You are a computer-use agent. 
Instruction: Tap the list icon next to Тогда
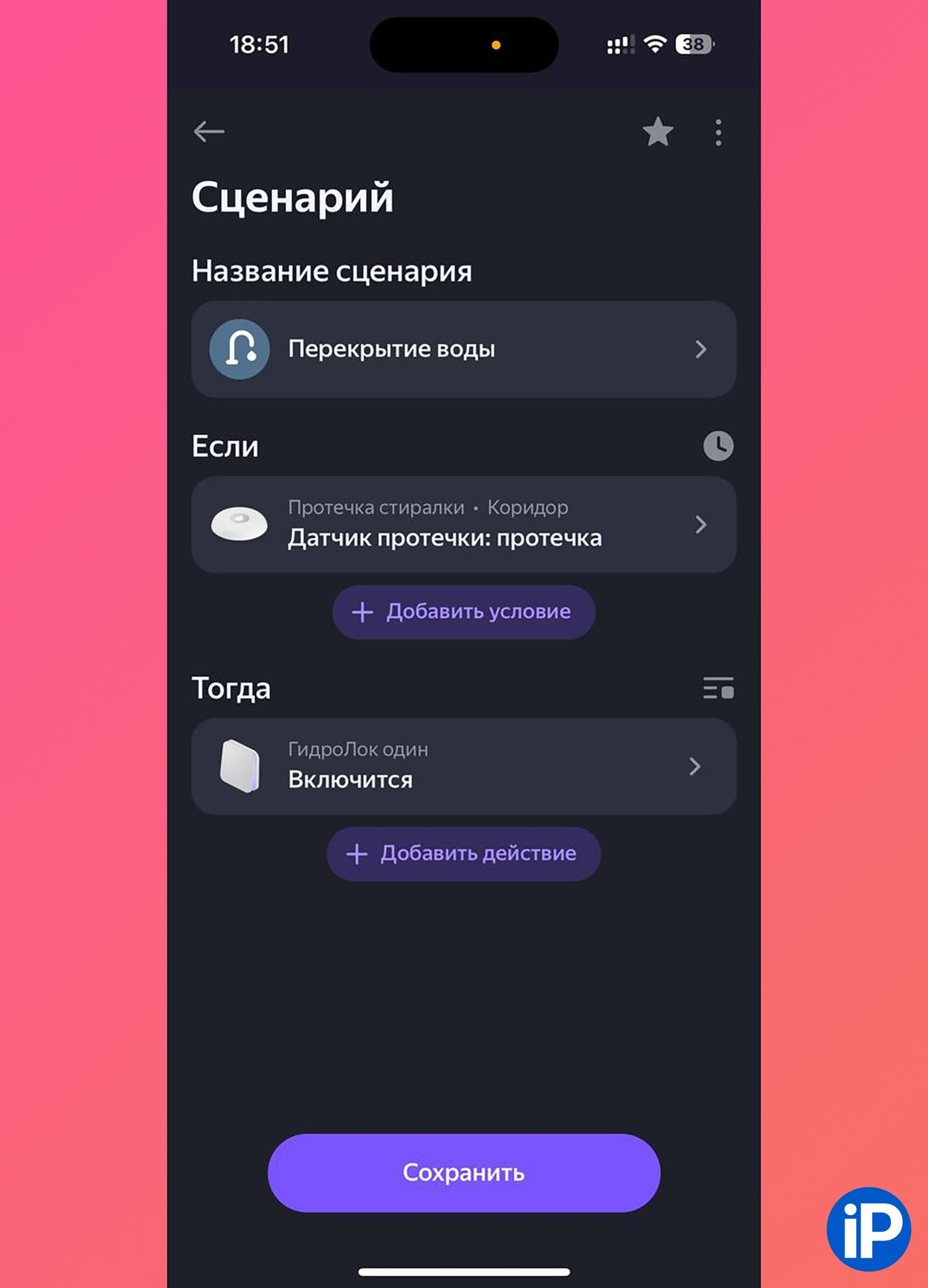click(x=718, y=688)
